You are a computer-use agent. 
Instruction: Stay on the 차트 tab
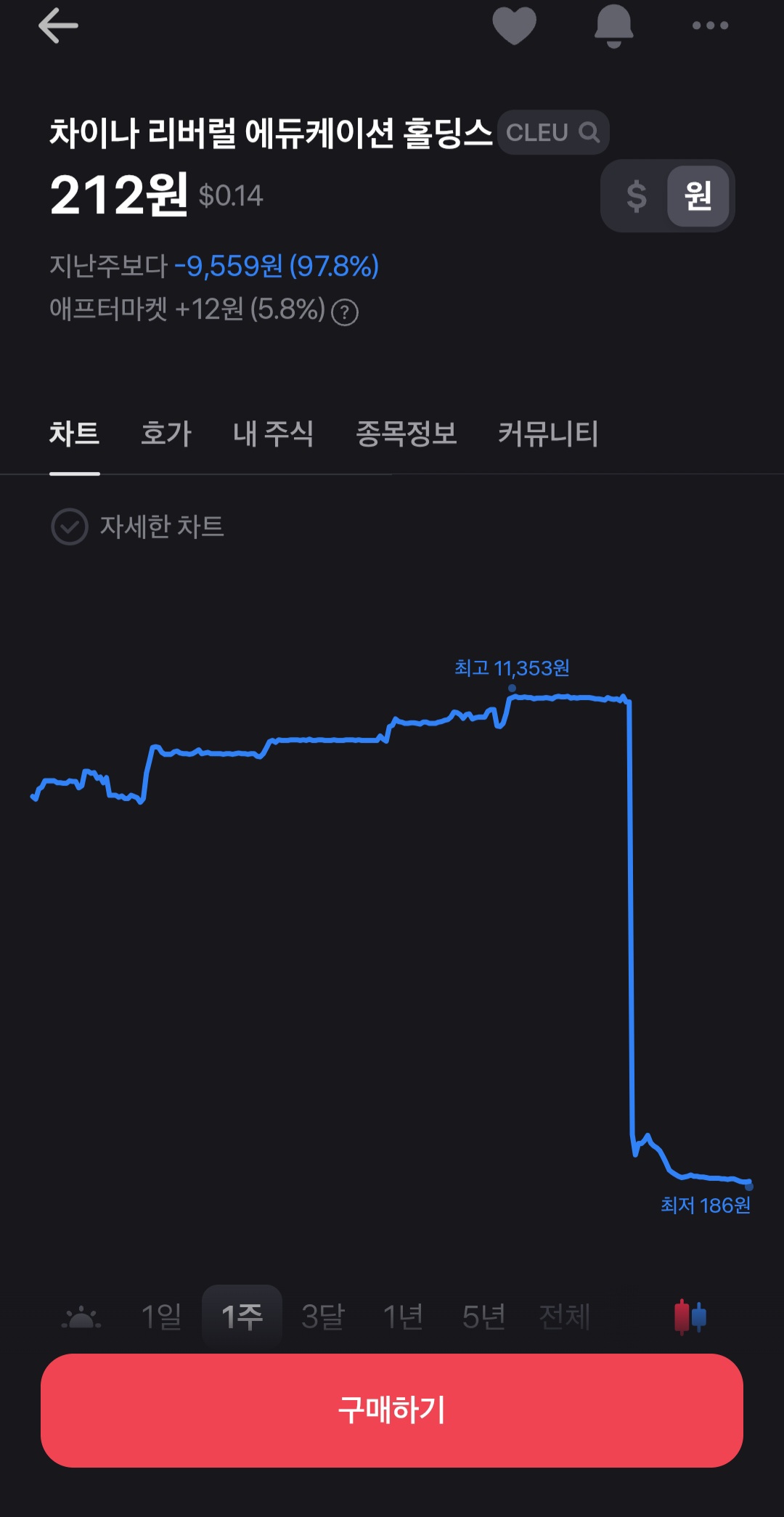click(74, 434)
